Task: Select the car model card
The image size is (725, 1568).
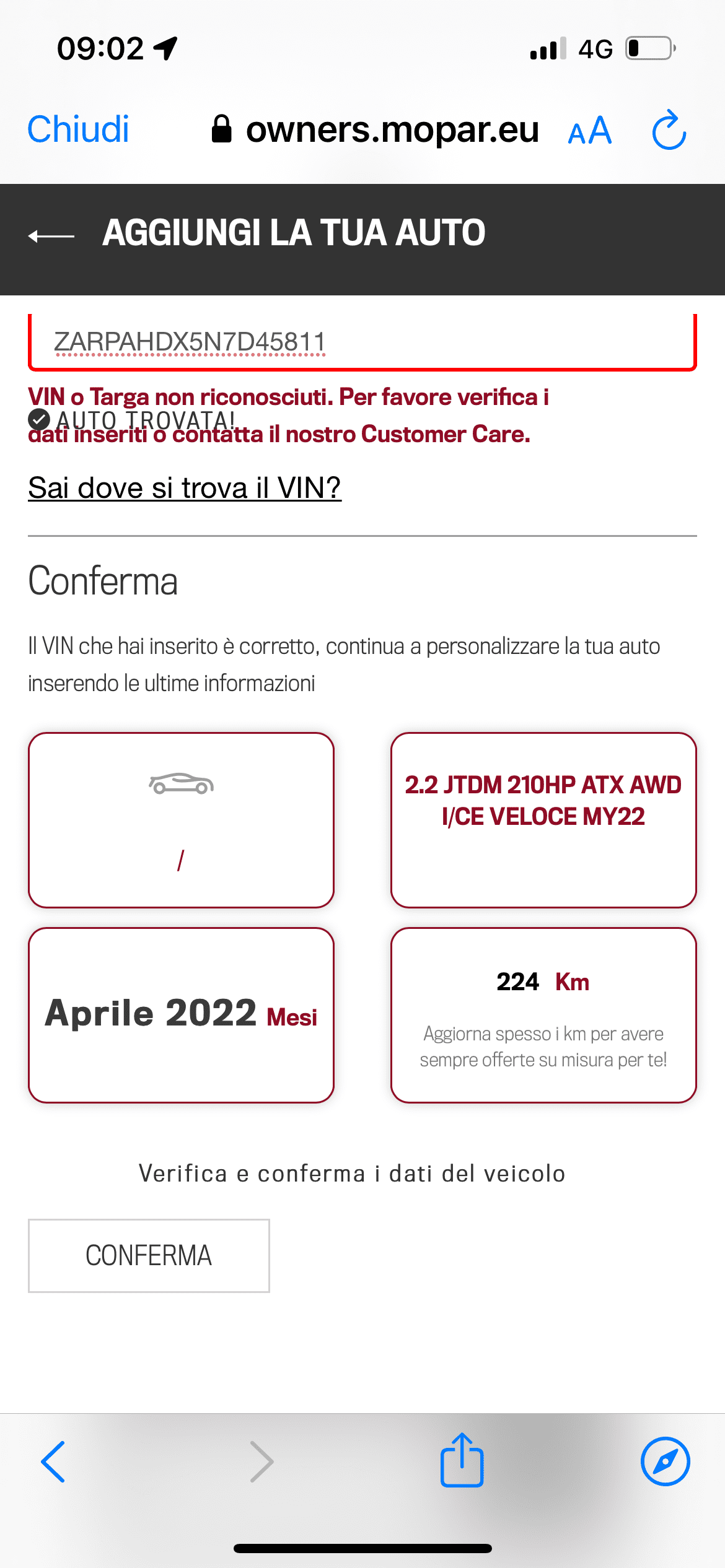Action: (181, 820)
